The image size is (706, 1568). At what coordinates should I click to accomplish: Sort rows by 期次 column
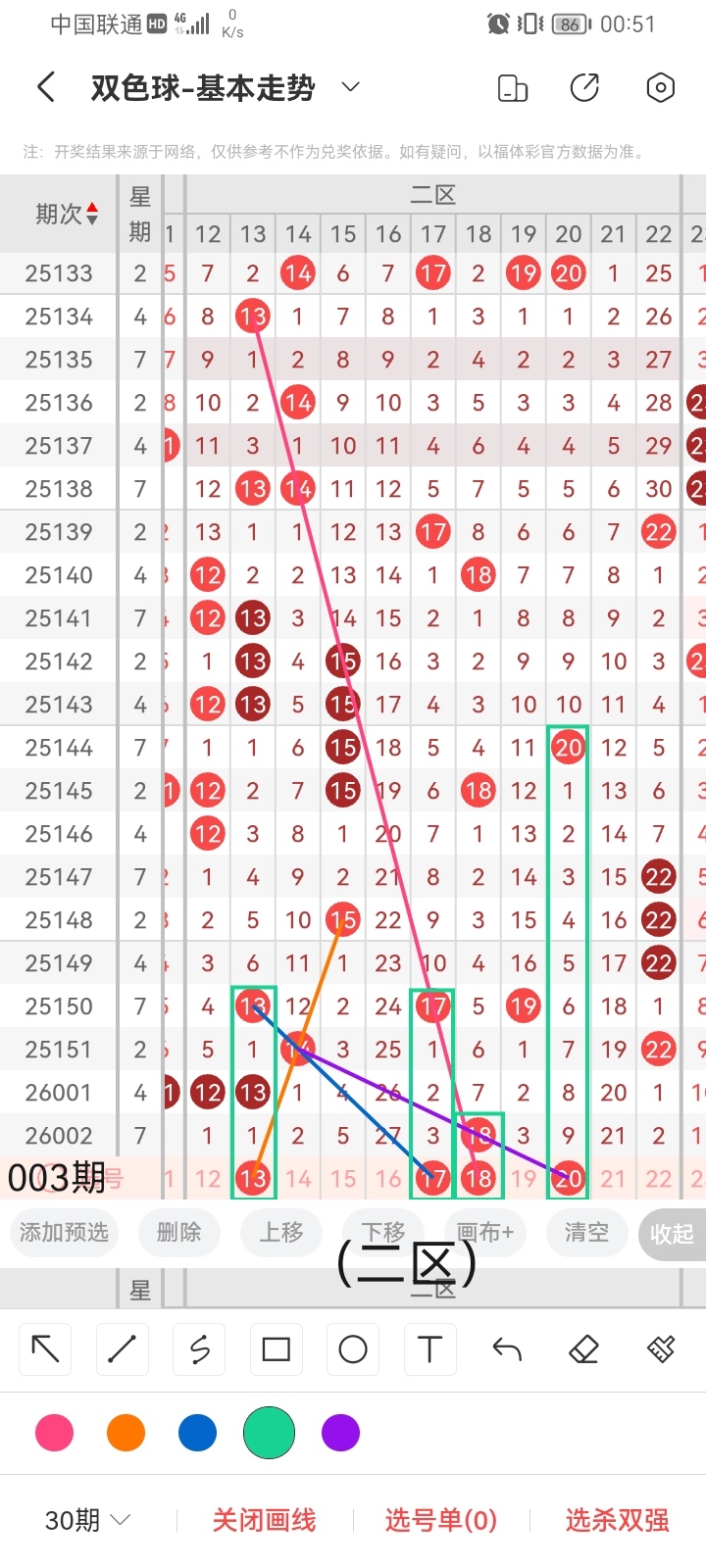(67, 214)
